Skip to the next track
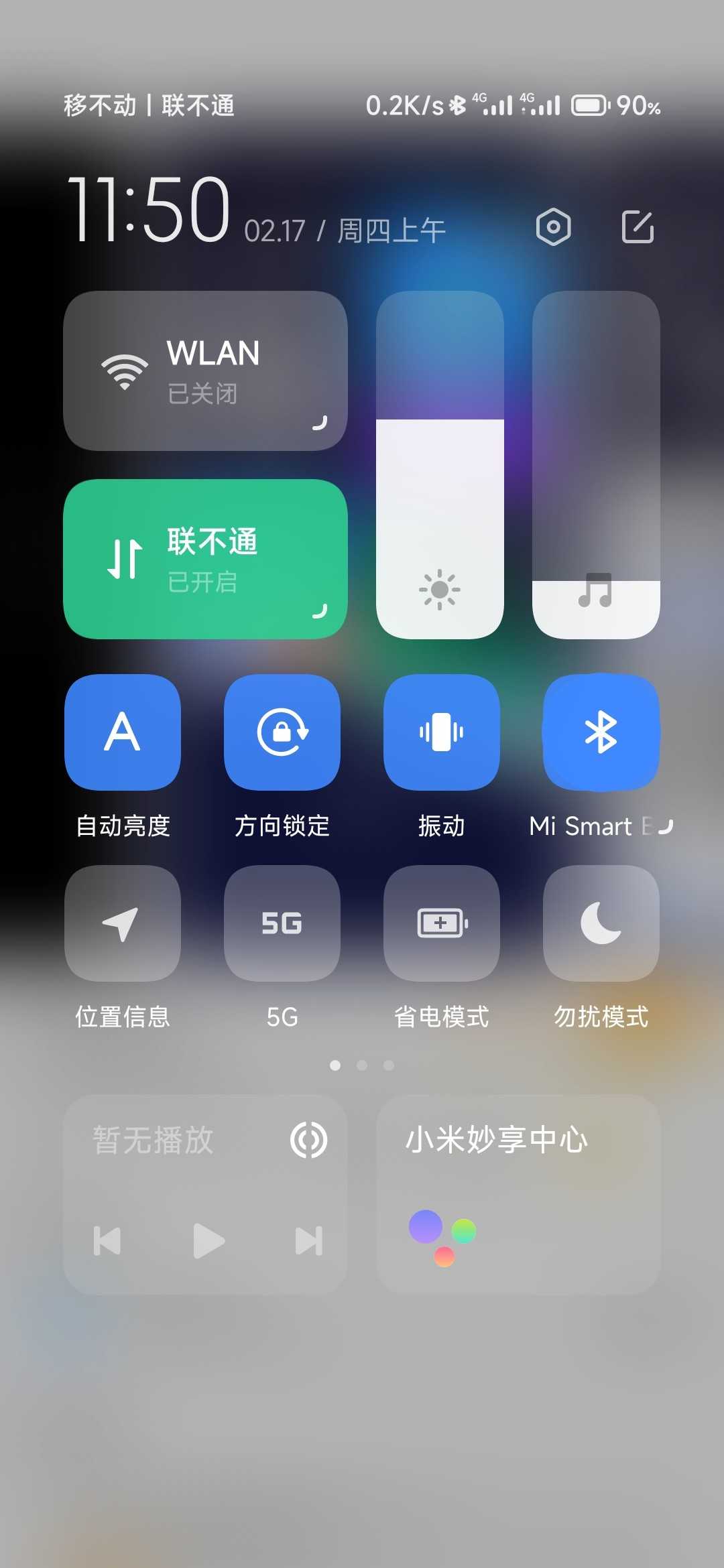This screenshot has width=724, height=1568. [x=309, y=1241]
